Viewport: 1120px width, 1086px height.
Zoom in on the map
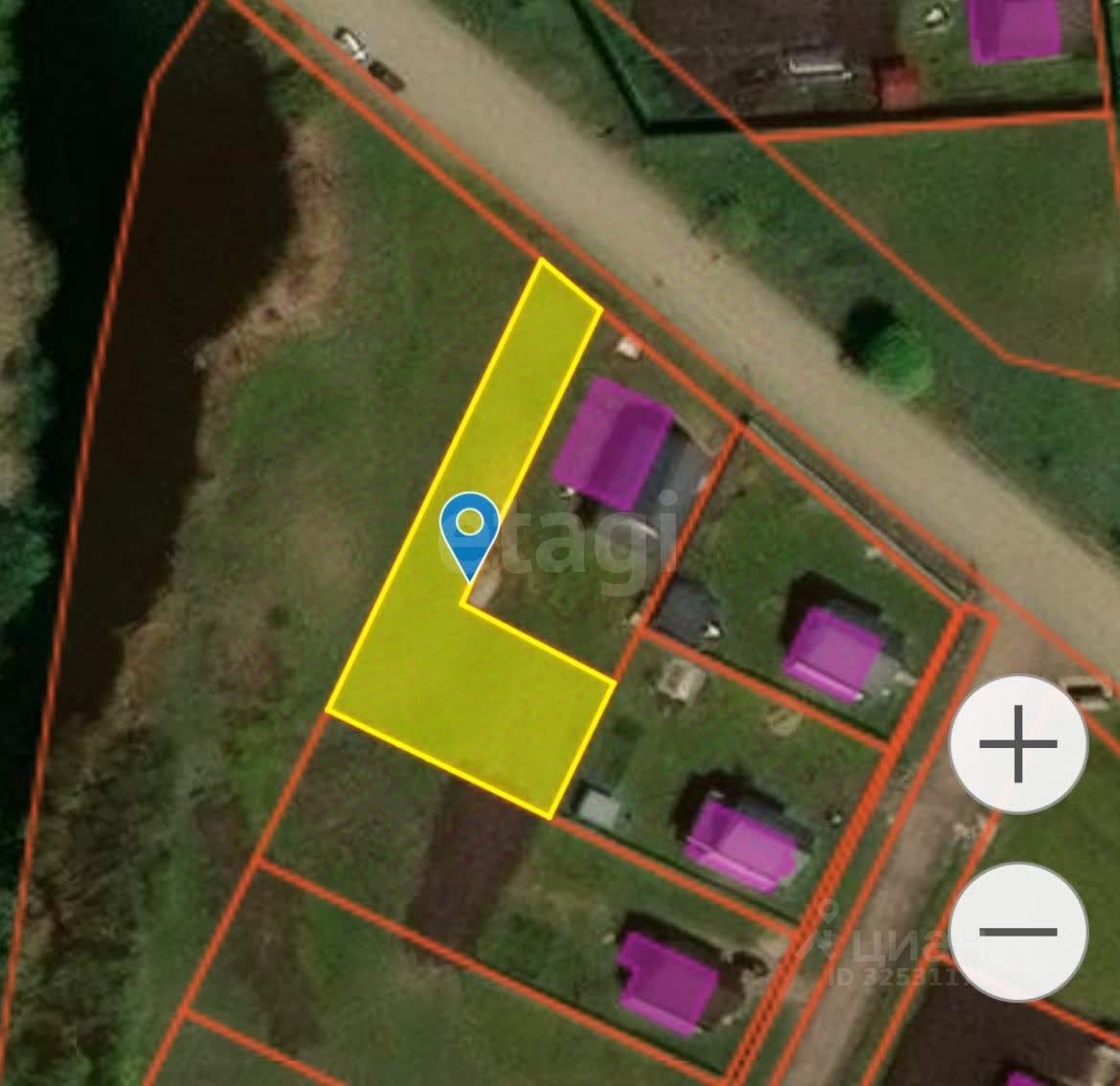[1019, 744]
